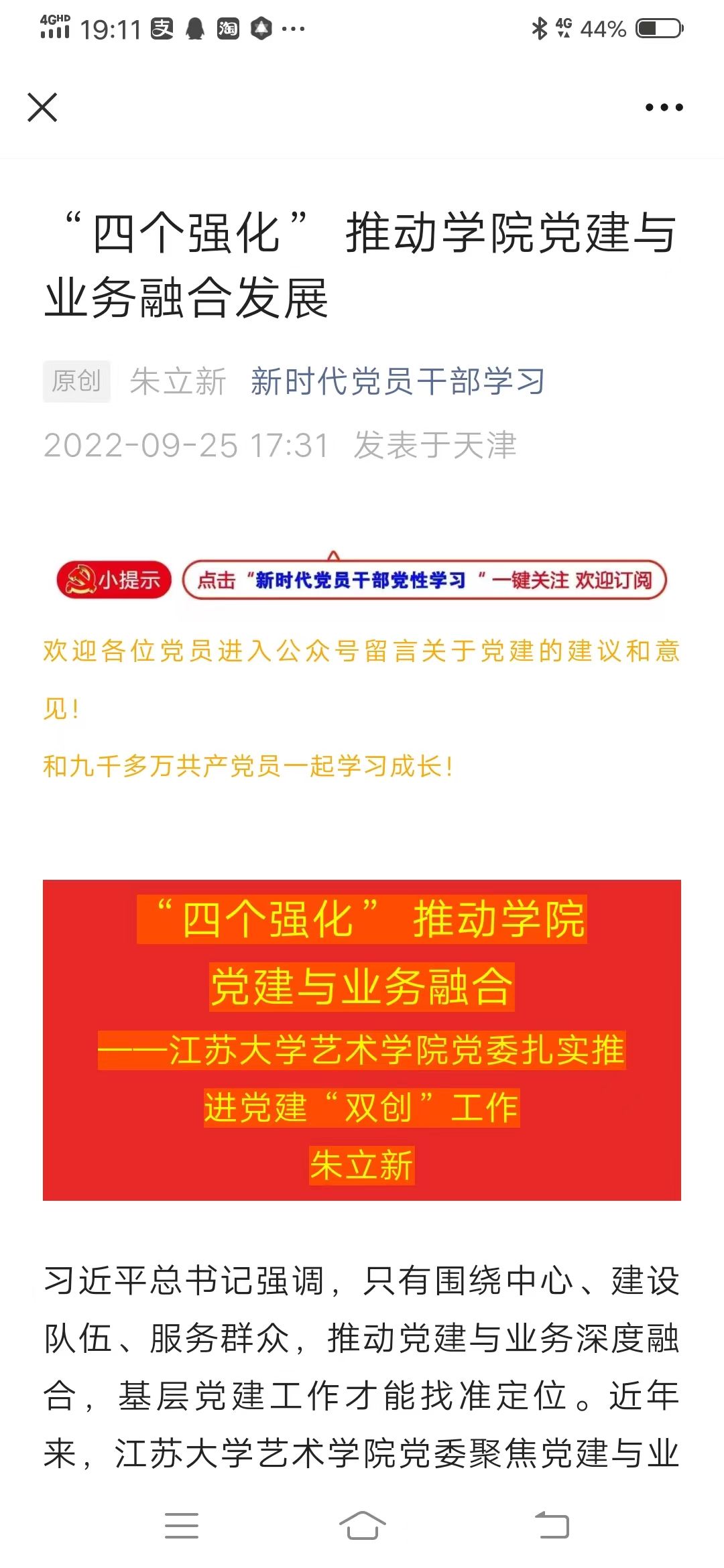Go back with the system back button
724x1568 pixels.
point(552,1526)
